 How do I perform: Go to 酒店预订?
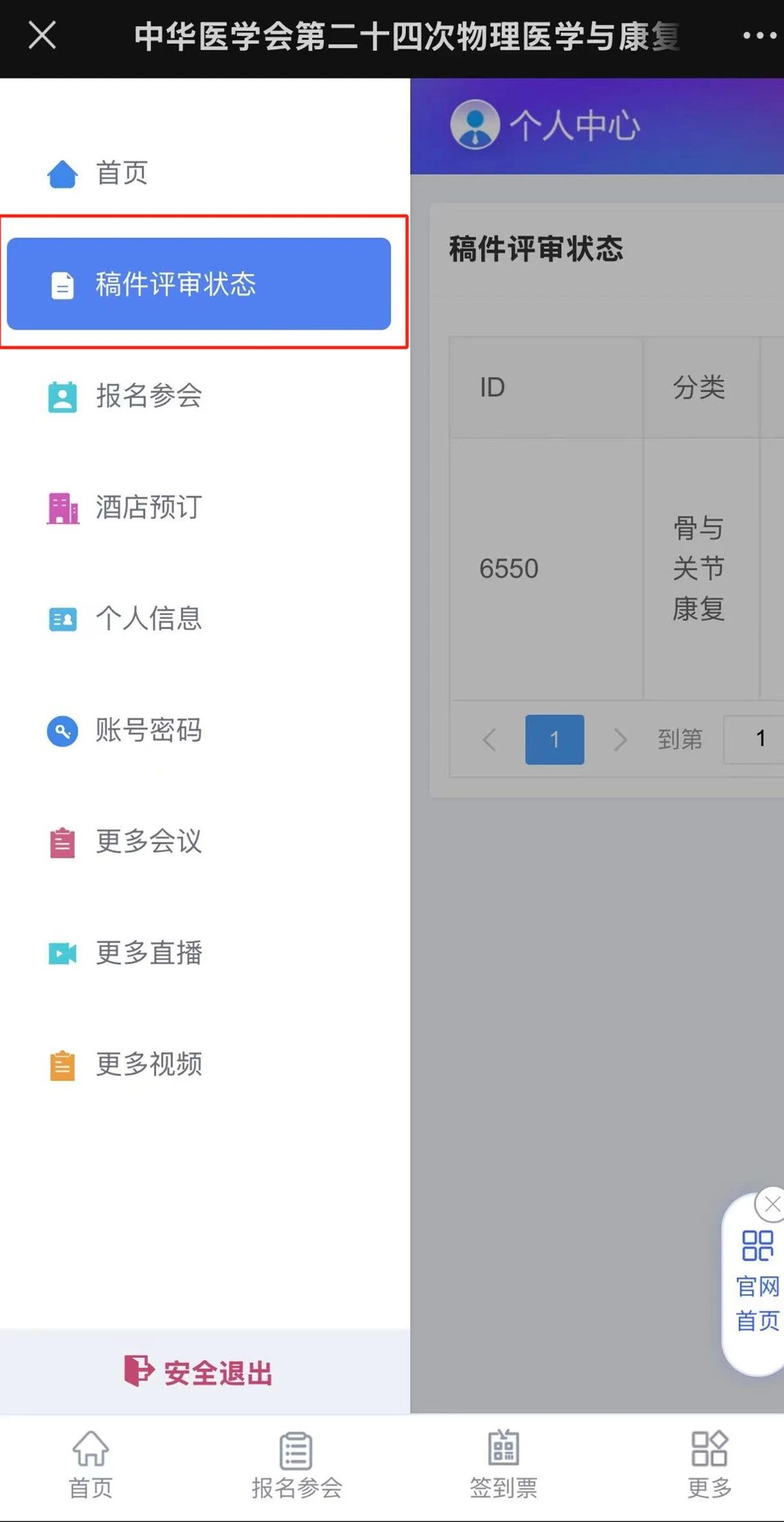[148, 507]
